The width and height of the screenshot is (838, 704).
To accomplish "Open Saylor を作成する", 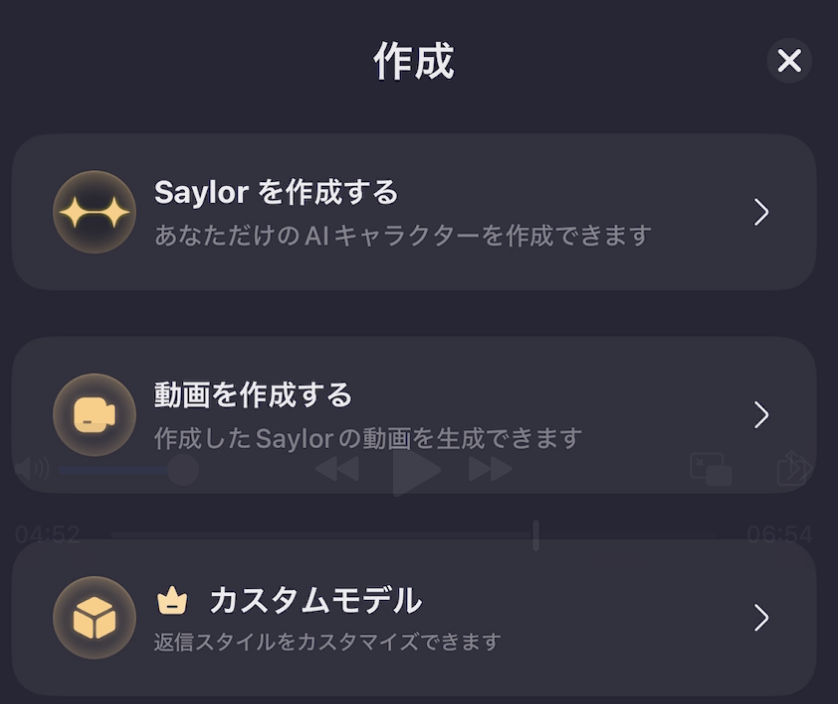I will (414, 212).
